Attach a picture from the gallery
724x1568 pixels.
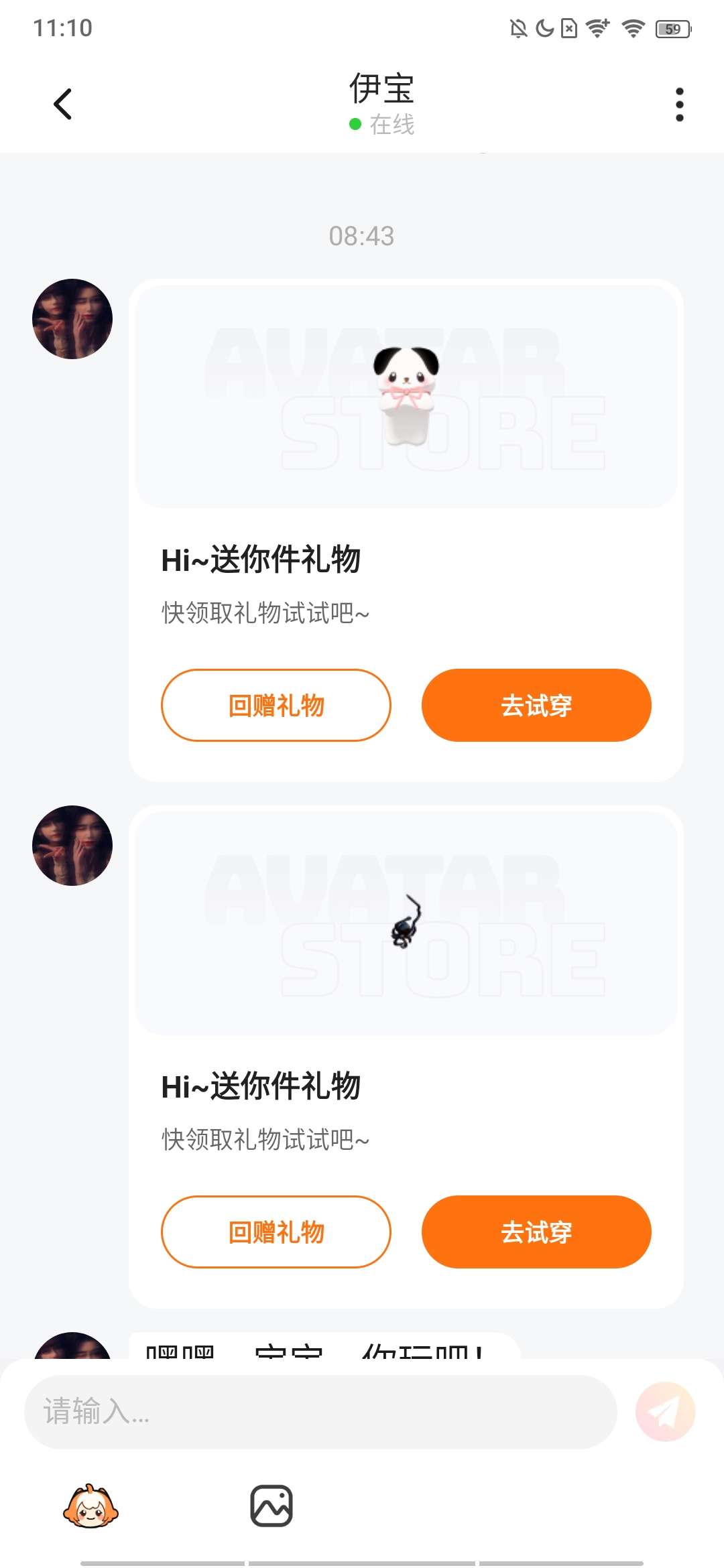pos(271,1506)
